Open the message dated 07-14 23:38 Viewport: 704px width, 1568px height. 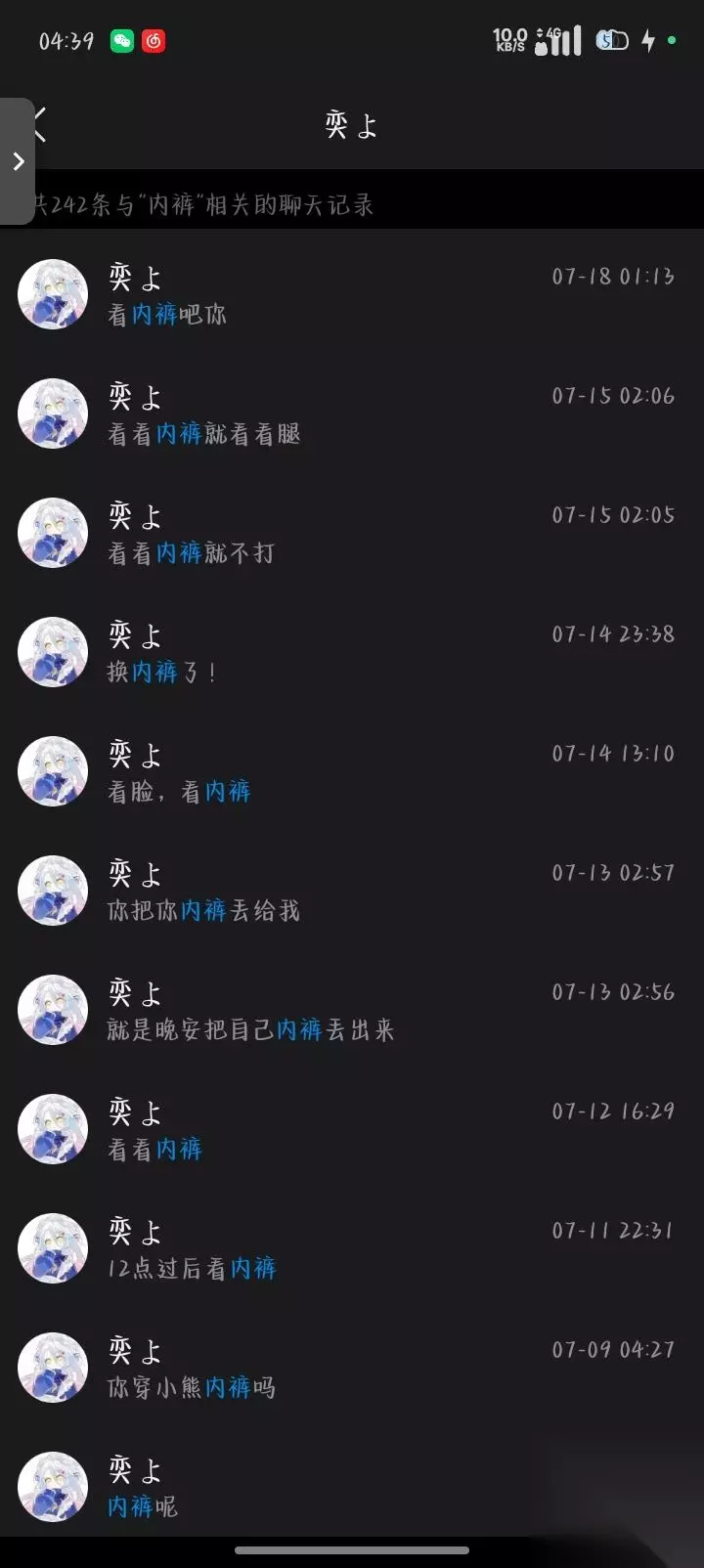(352, 652)
